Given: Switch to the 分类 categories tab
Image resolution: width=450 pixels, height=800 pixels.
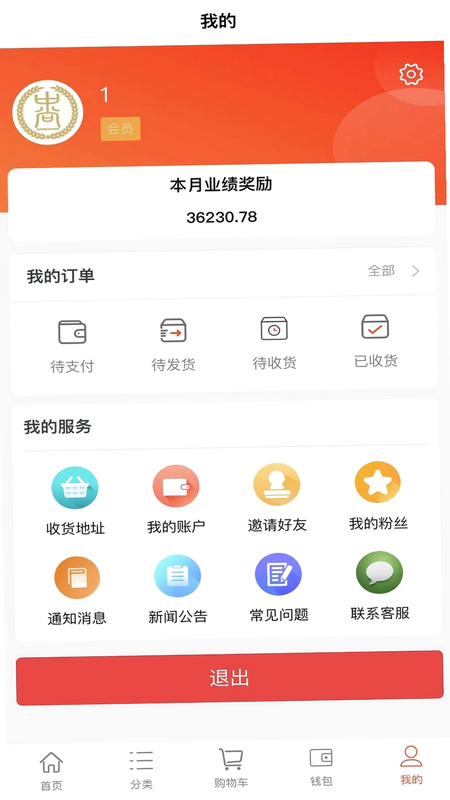Looking at the screenshot, I should tap(141, 769).
